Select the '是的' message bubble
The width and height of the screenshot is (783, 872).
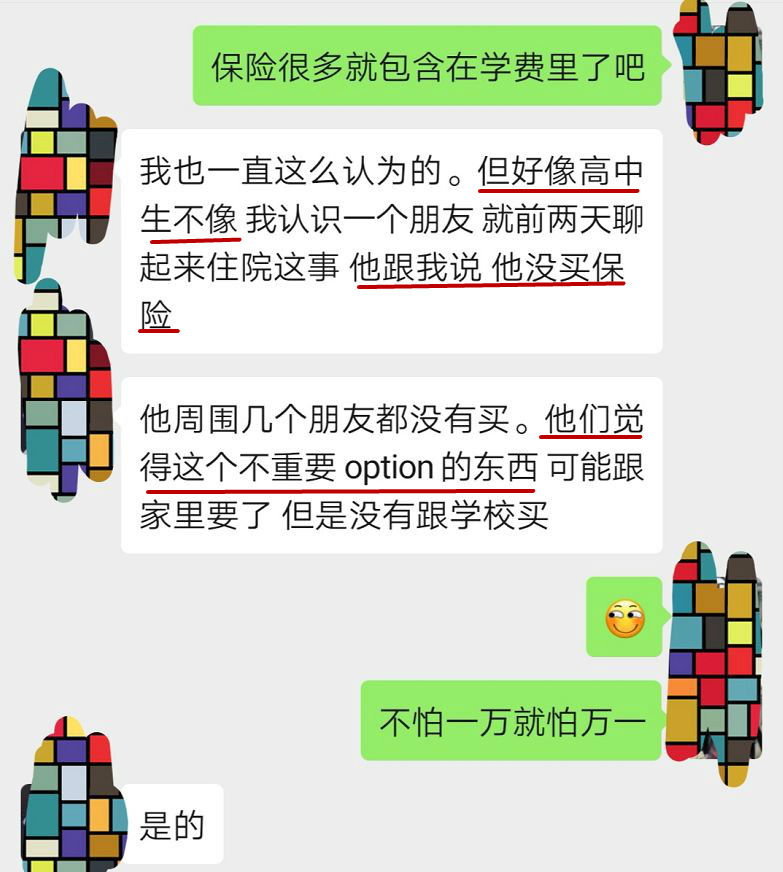click(x=175, y=827)
